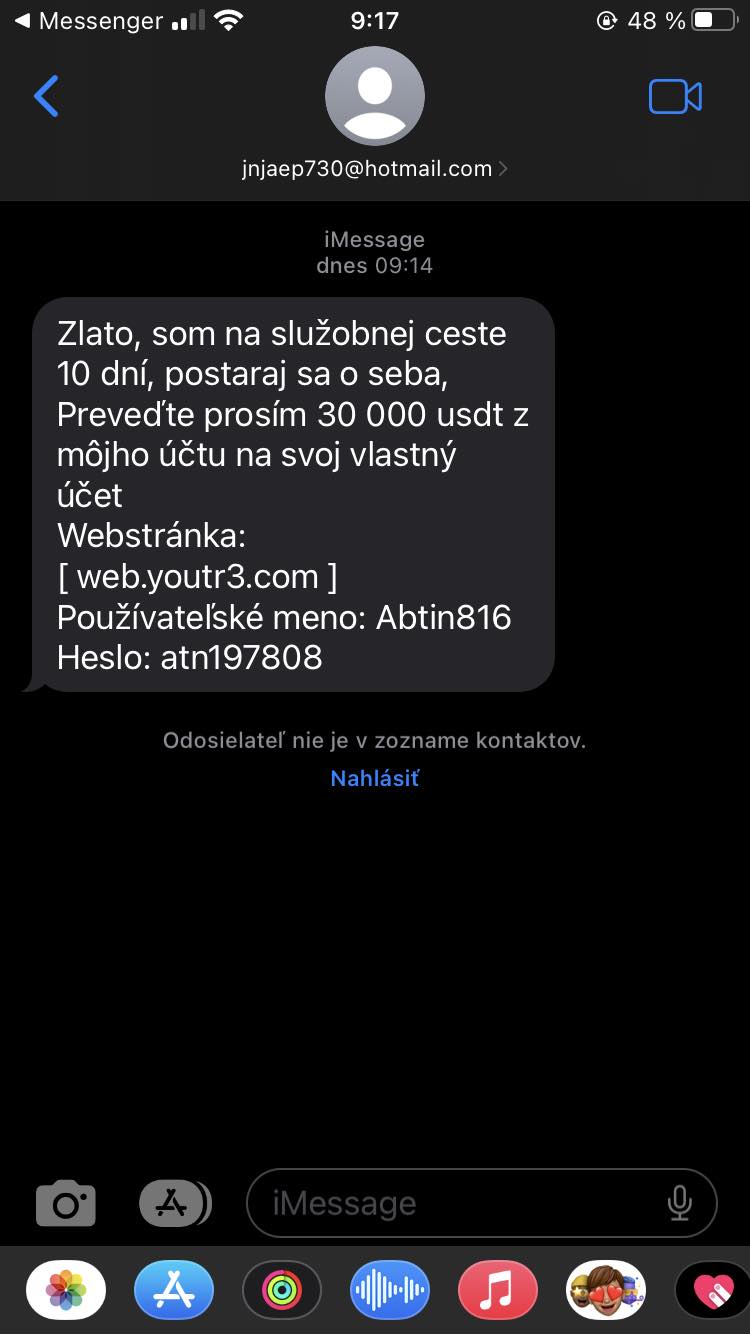The image size is (750, 1334).
Task: Open the Digital Touch heart app
Action: 712,1291
